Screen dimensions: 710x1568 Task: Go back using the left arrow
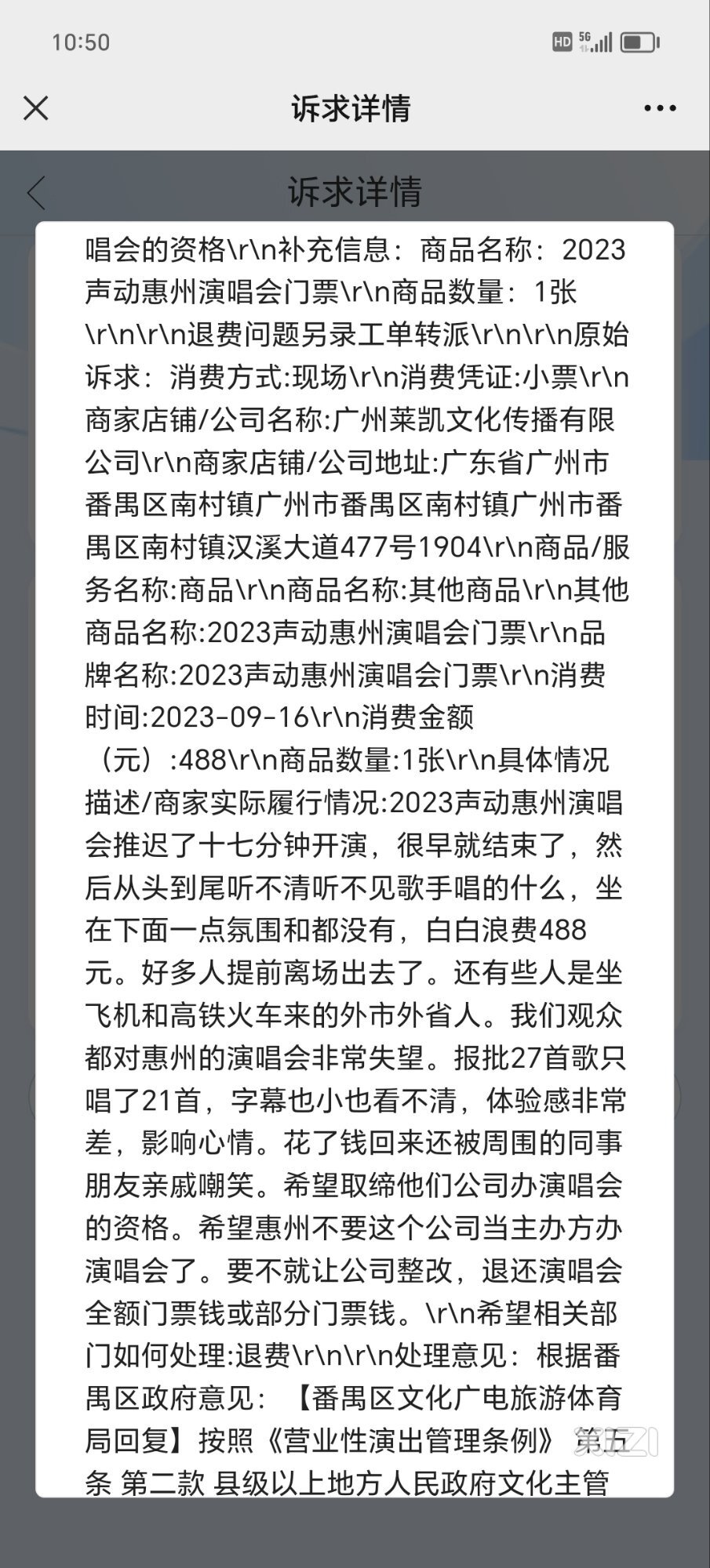coord(37,193)
